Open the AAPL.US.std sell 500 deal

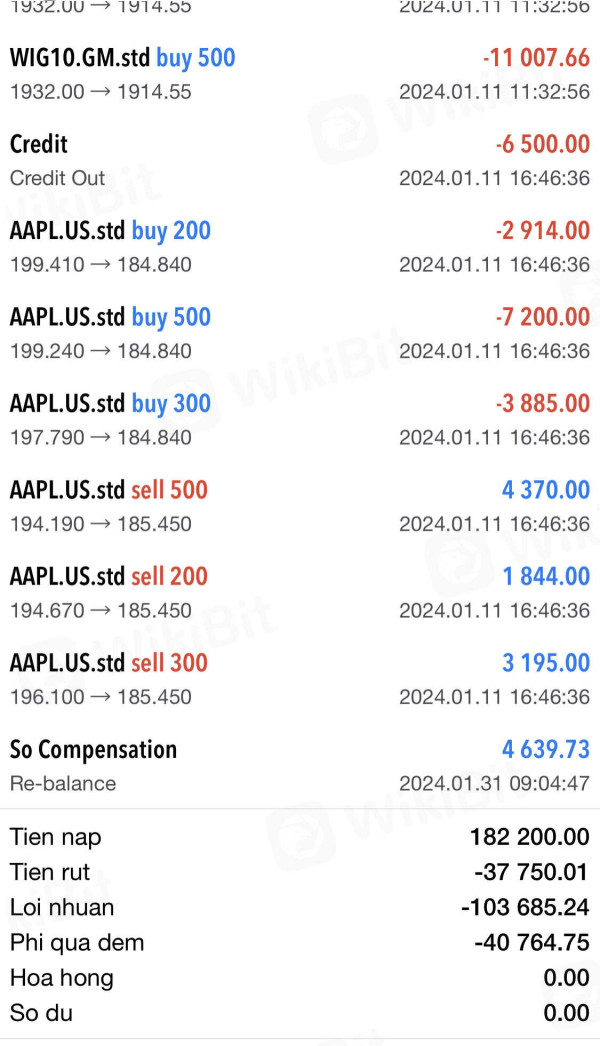tap(300, 506)
